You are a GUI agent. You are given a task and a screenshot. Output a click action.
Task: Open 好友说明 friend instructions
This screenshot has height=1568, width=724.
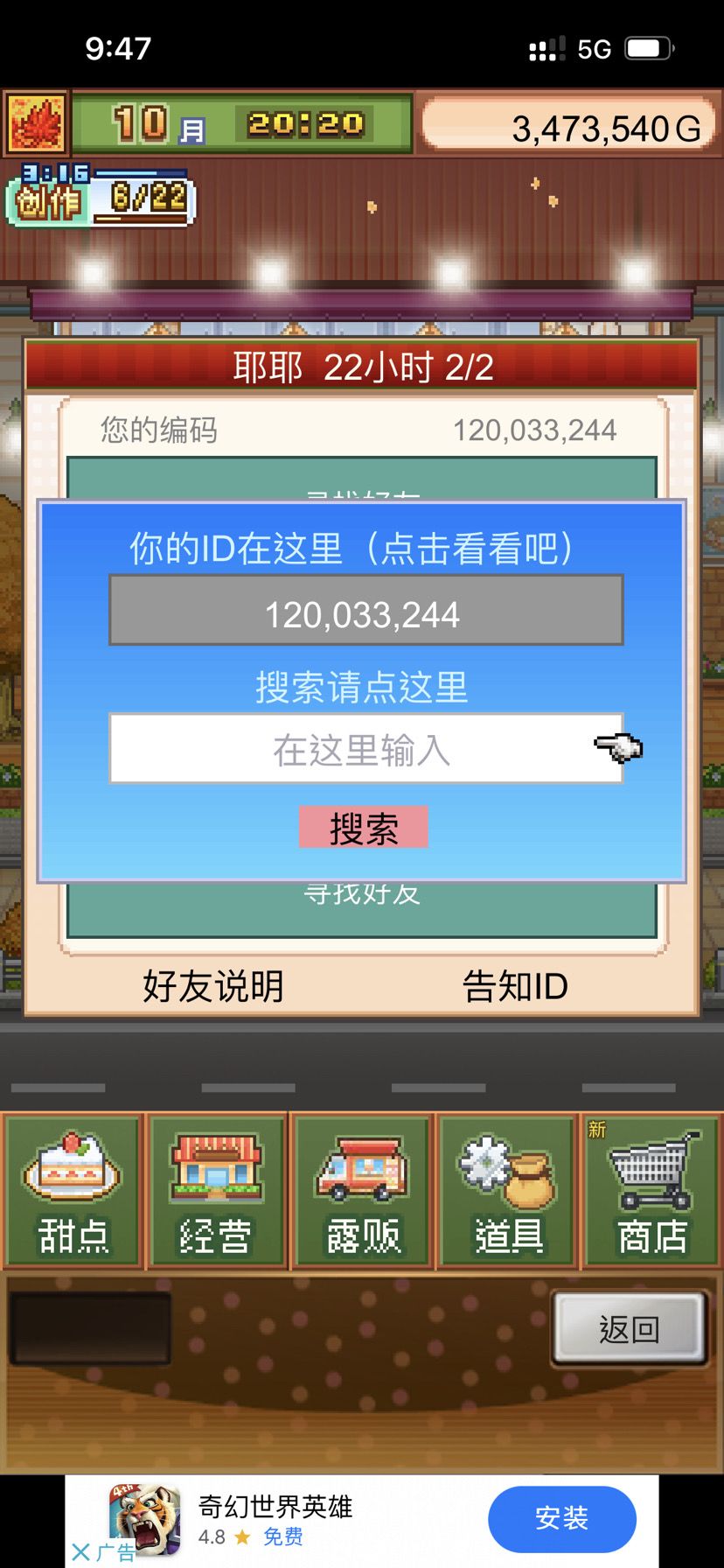213,986
